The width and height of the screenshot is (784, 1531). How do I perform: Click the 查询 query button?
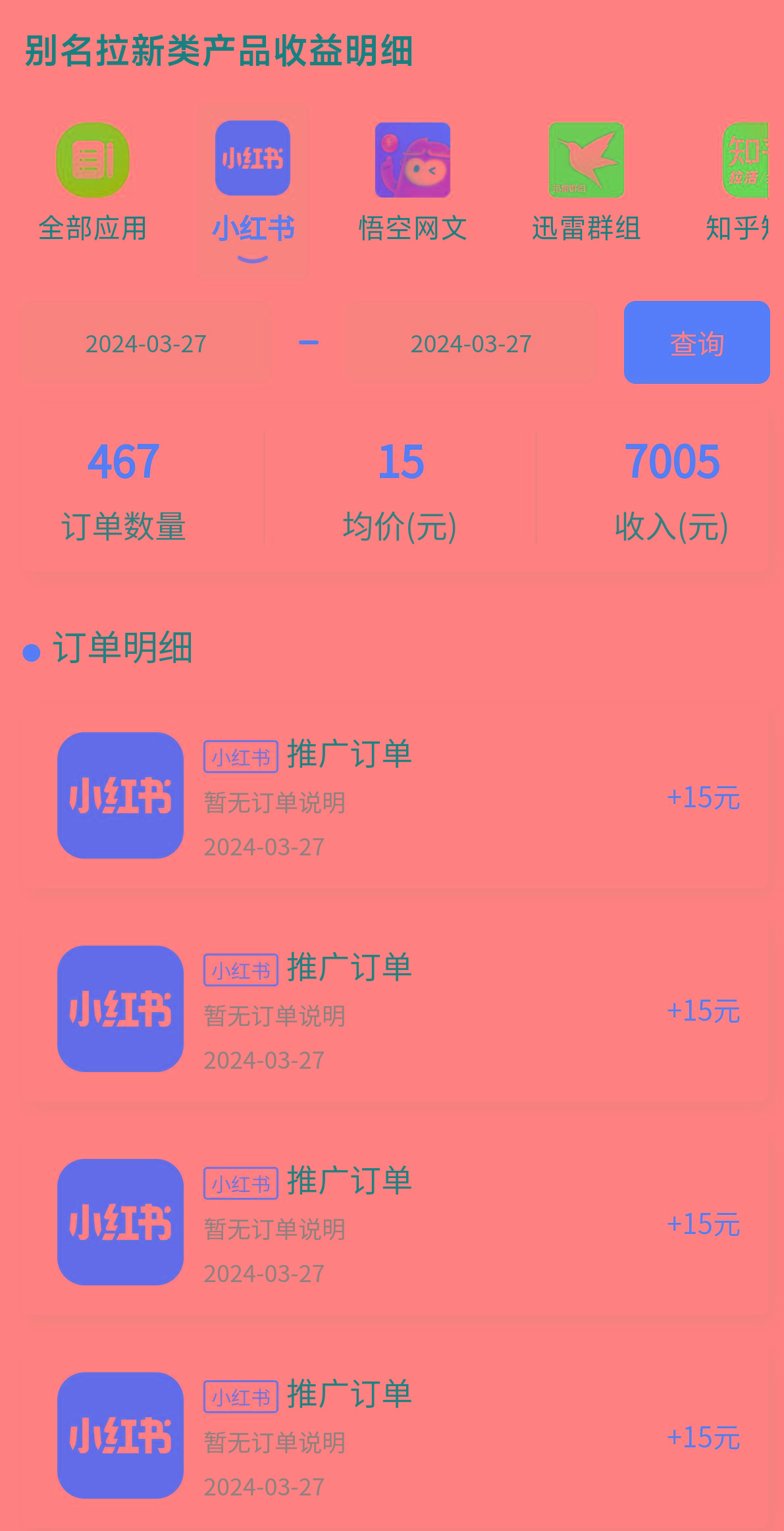(696, 342)
